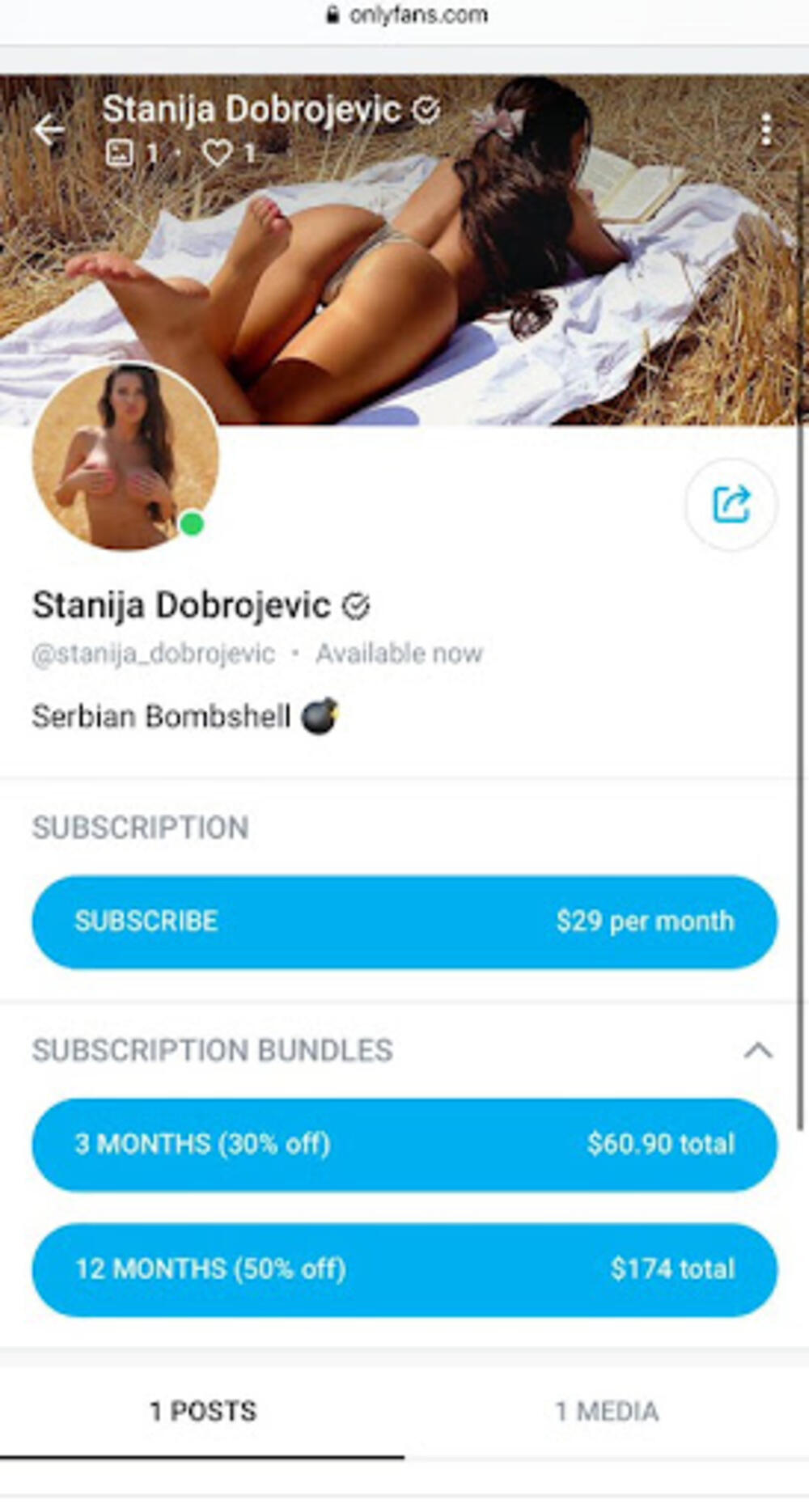
Task: Tap the onlyfans.com address bar
Action: click(409, 15)
